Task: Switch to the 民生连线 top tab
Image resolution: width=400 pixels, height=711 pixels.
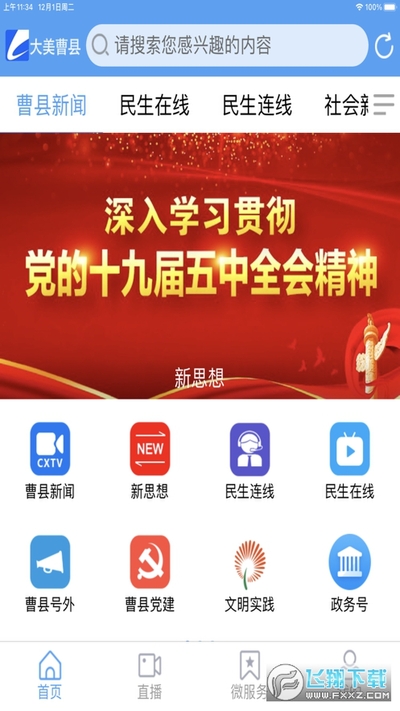Action: pyautogui.click(x=257, y=105)
